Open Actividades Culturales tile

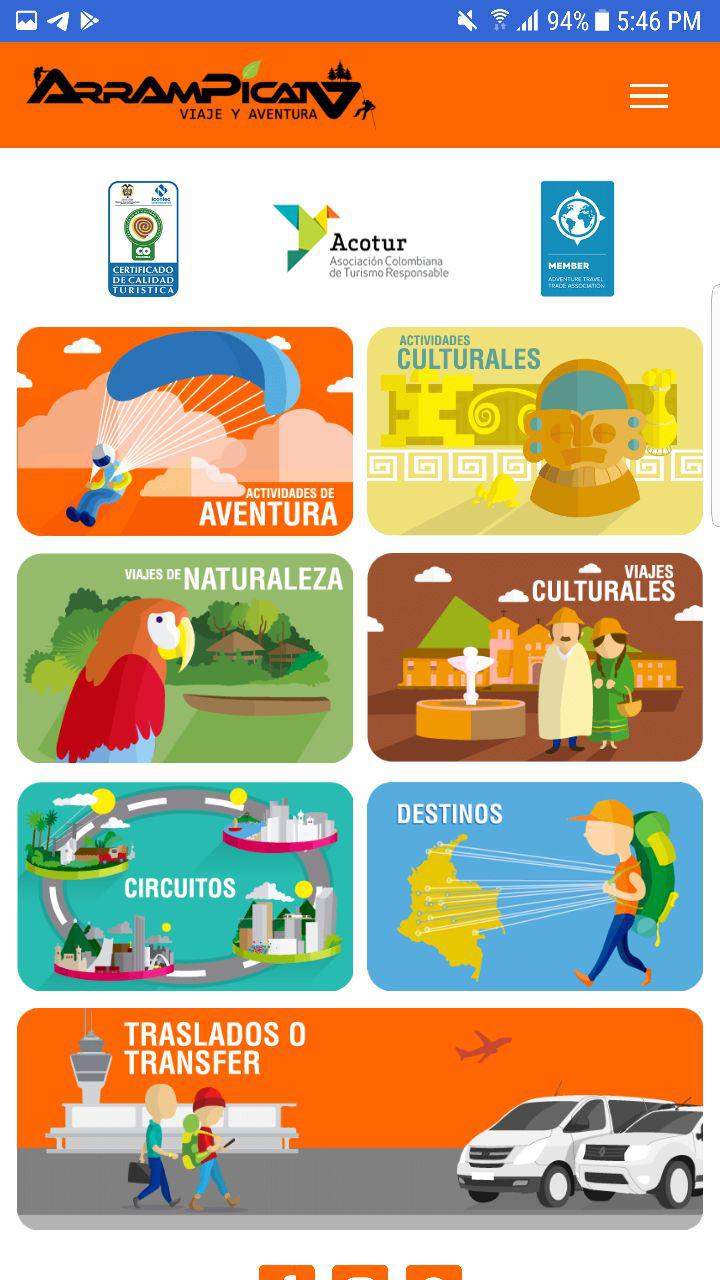coord(535,431)
